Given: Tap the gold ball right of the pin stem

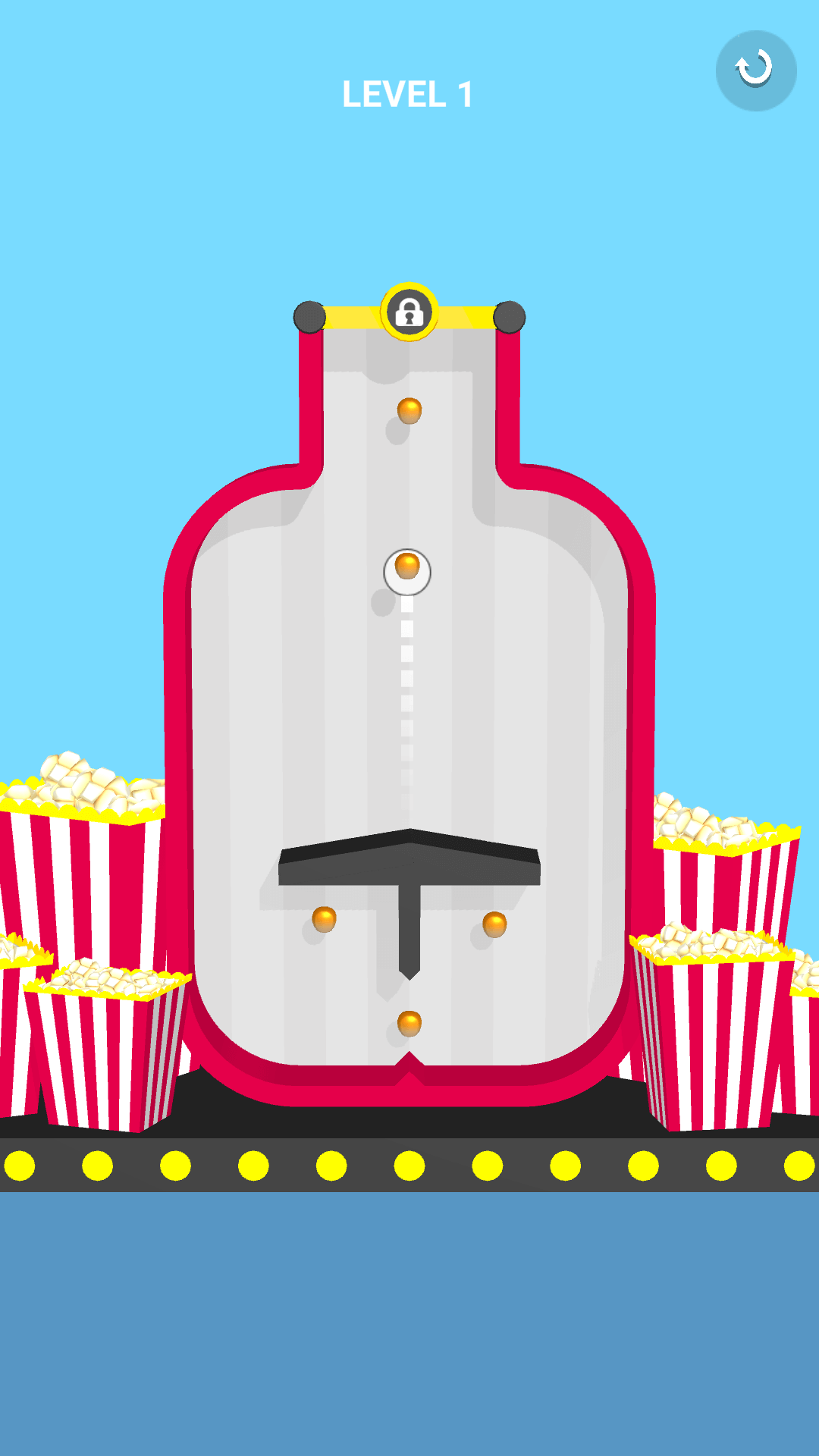Looking at the screenshot, I should (x=493, y=924).
